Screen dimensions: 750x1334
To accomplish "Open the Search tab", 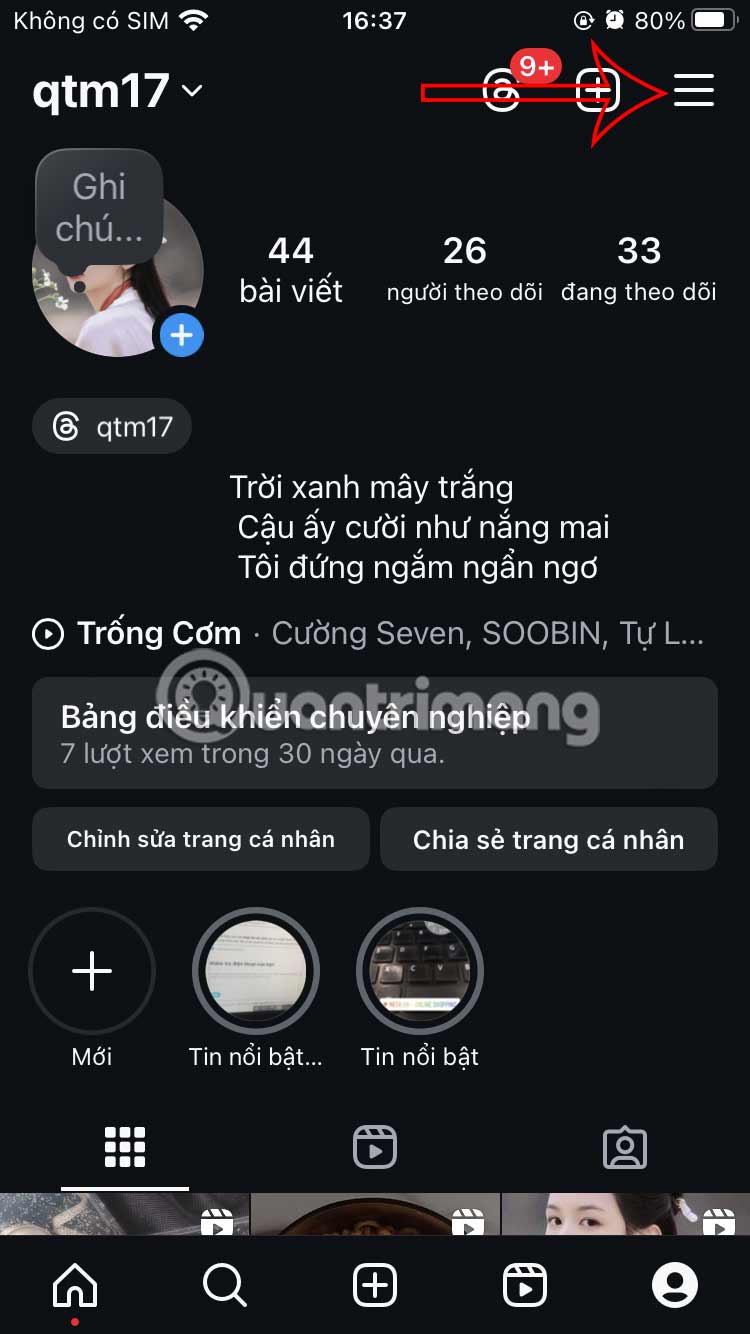I will tap(225, 1285).
